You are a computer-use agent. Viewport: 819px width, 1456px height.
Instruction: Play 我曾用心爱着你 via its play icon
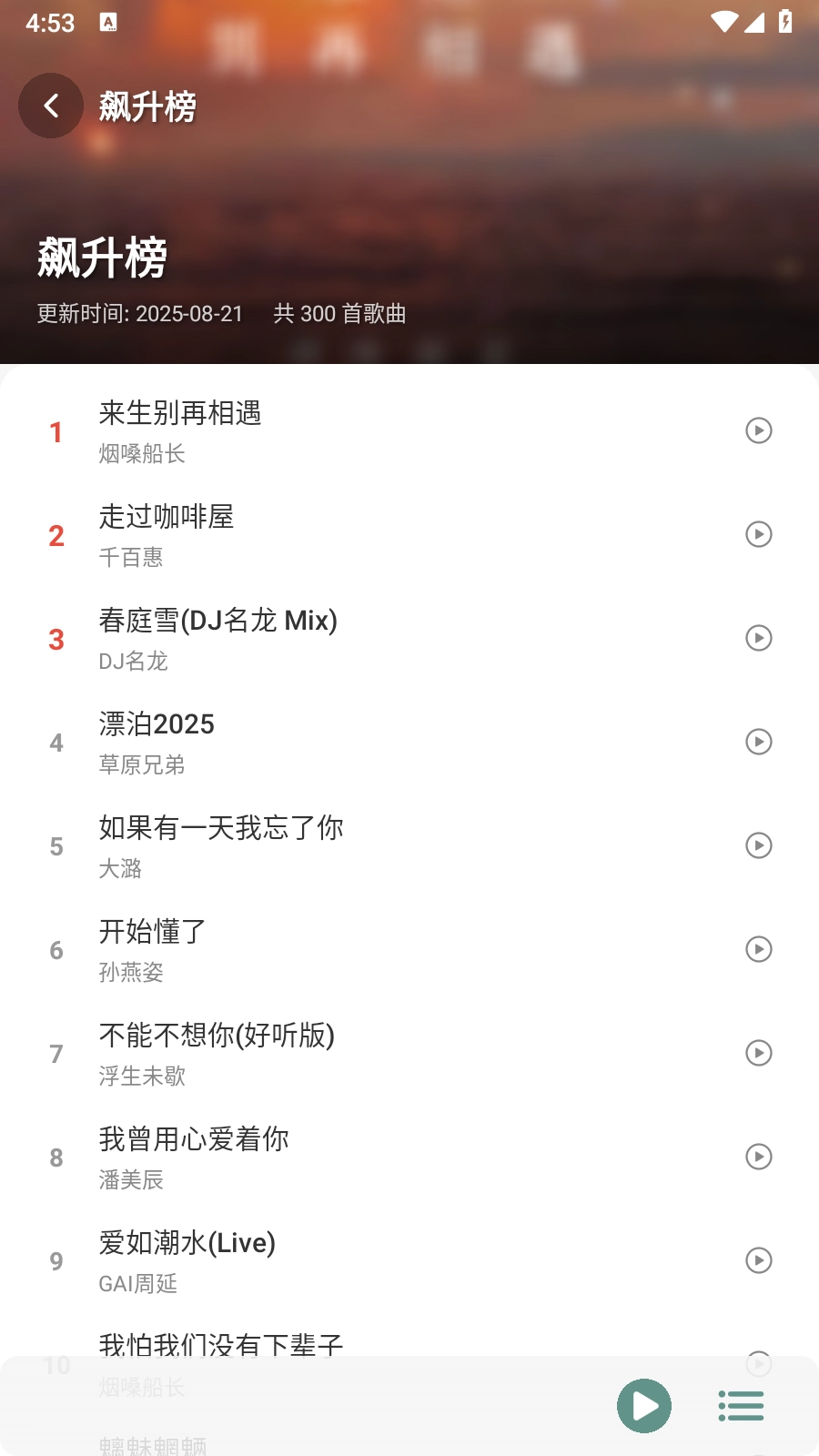tap(758, 1157)
